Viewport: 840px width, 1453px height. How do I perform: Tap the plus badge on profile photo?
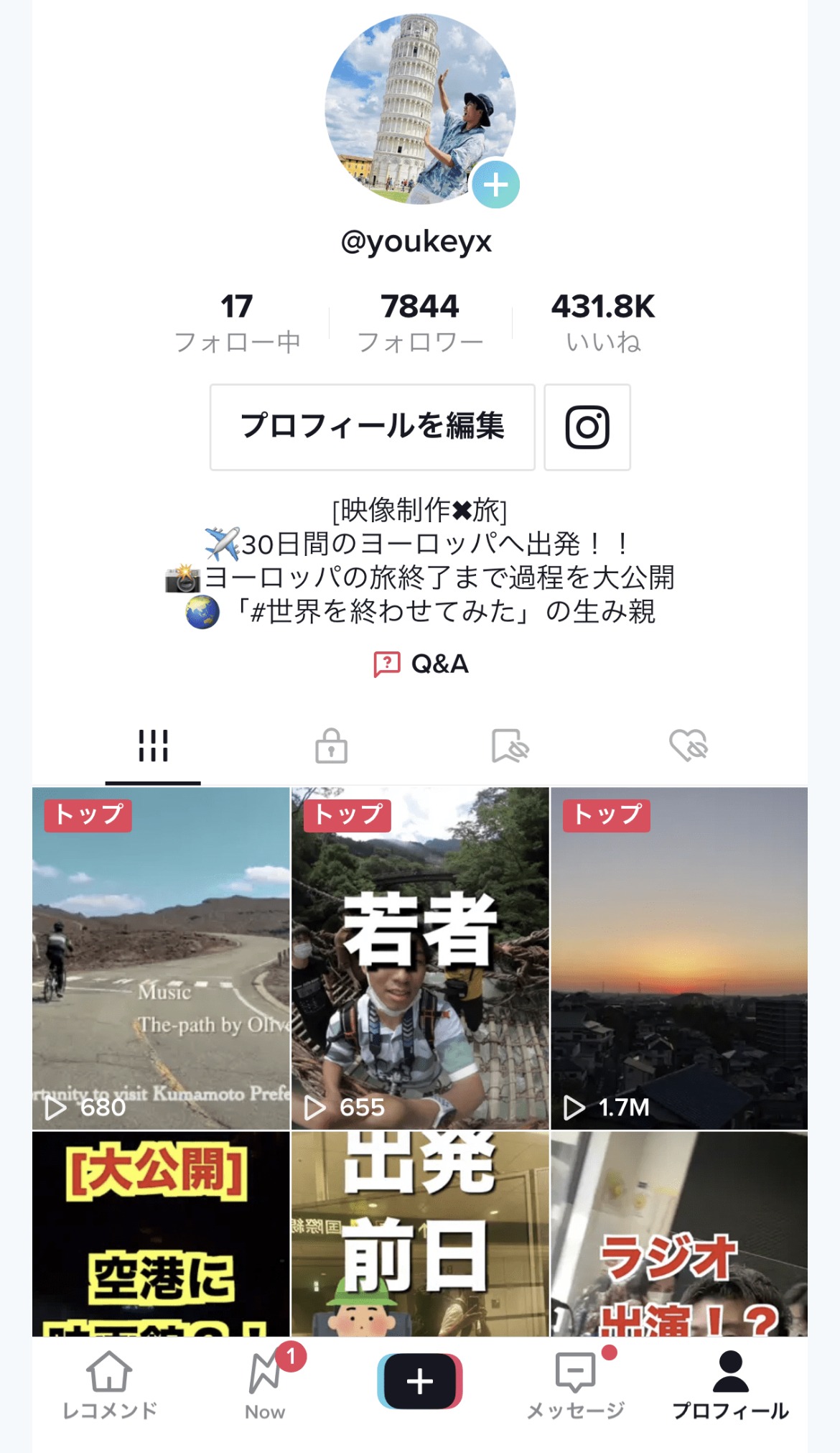495,185
